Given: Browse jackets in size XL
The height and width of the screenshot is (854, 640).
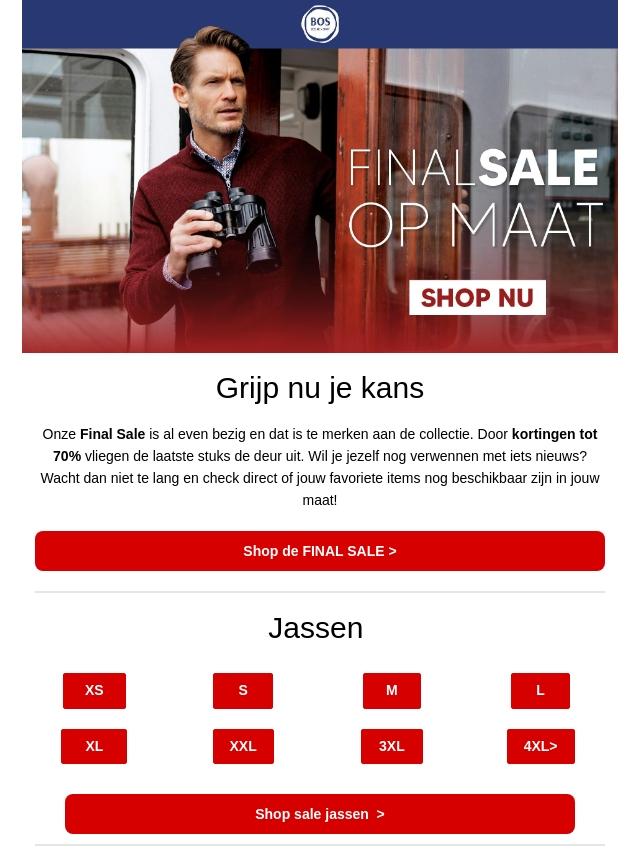Looking at the screenshot, I should (94, 746).
